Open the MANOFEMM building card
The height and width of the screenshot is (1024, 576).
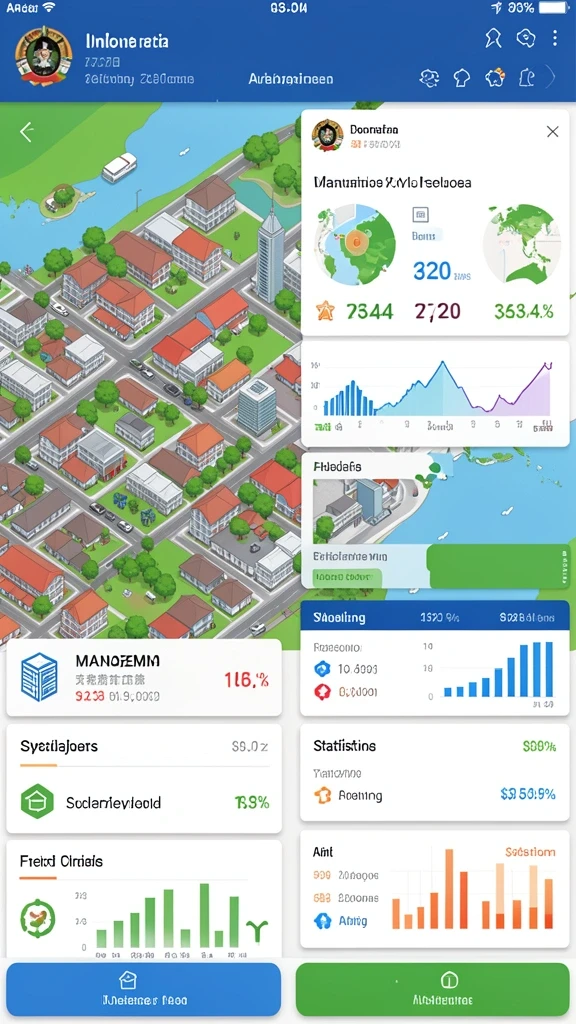[144, 678]
